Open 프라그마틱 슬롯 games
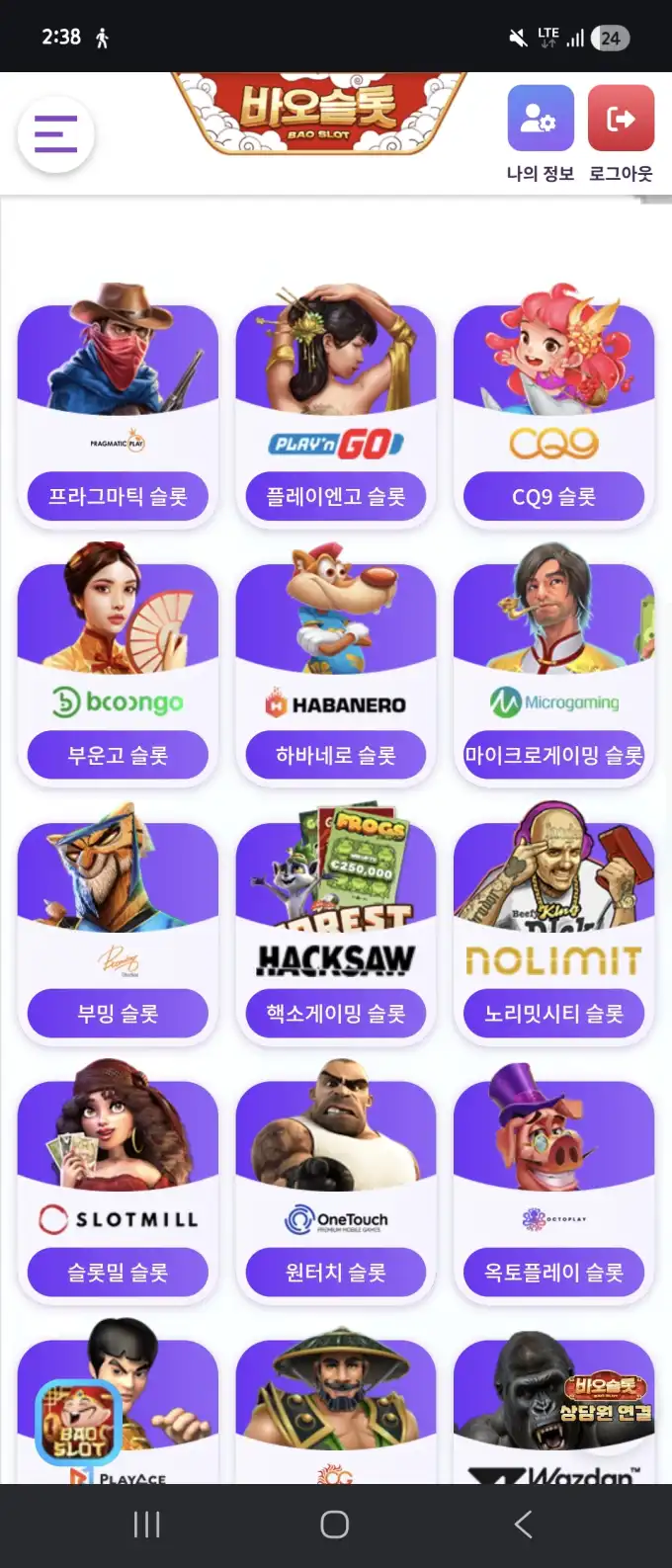The height and width of the screenshot is (1568, 672). [x=118, y=496]
